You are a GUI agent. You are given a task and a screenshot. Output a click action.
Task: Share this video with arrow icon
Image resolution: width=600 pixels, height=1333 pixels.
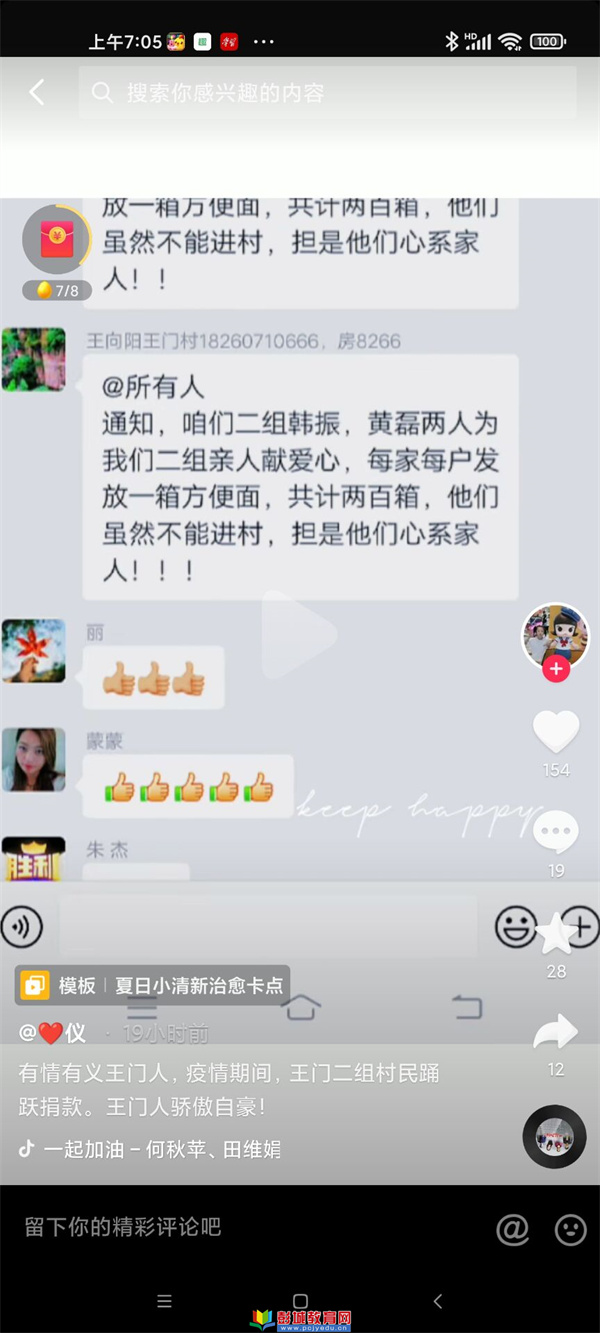tap(556, 1033)
